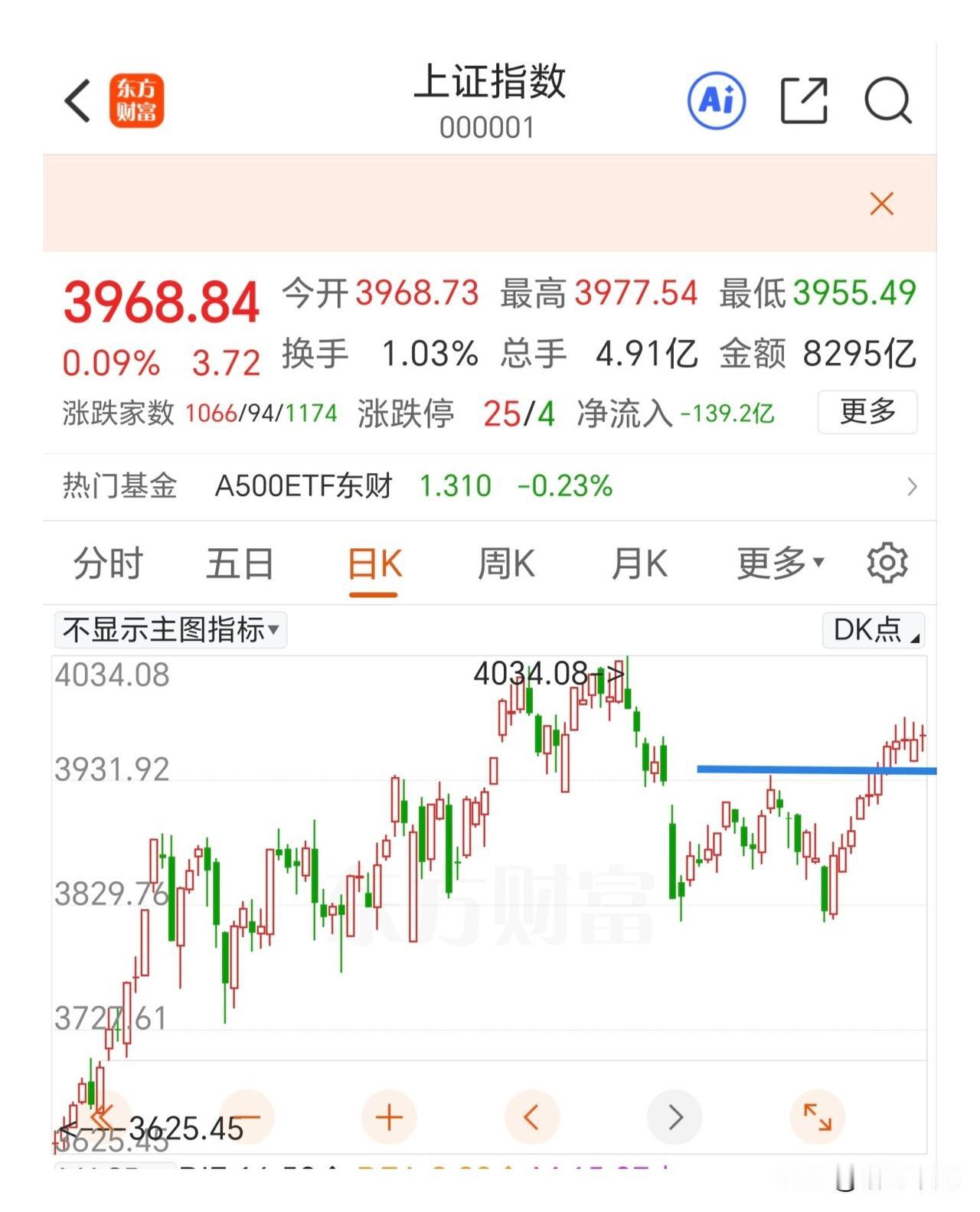Open the 不显示主图指标 dropdown
980x1212 pixels.
(168, 630)
